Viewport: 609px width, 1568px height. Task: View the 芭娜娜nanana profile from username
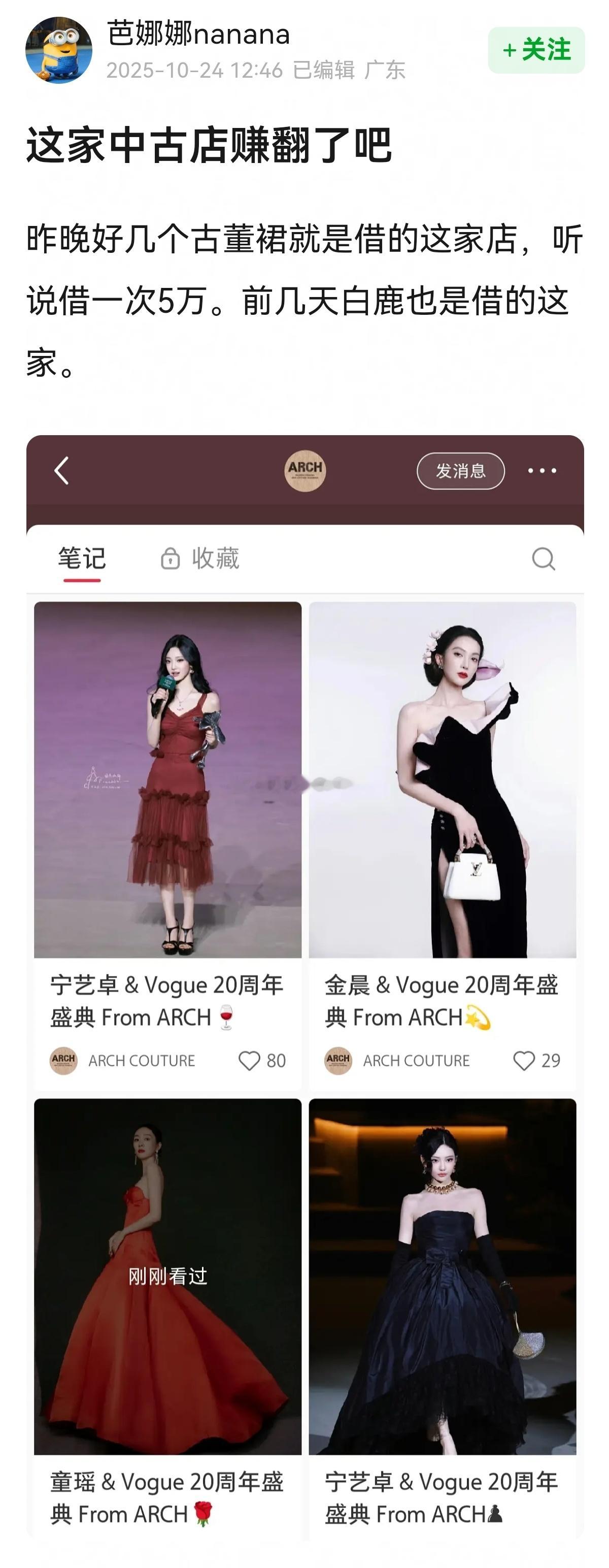tap(198, 34)
